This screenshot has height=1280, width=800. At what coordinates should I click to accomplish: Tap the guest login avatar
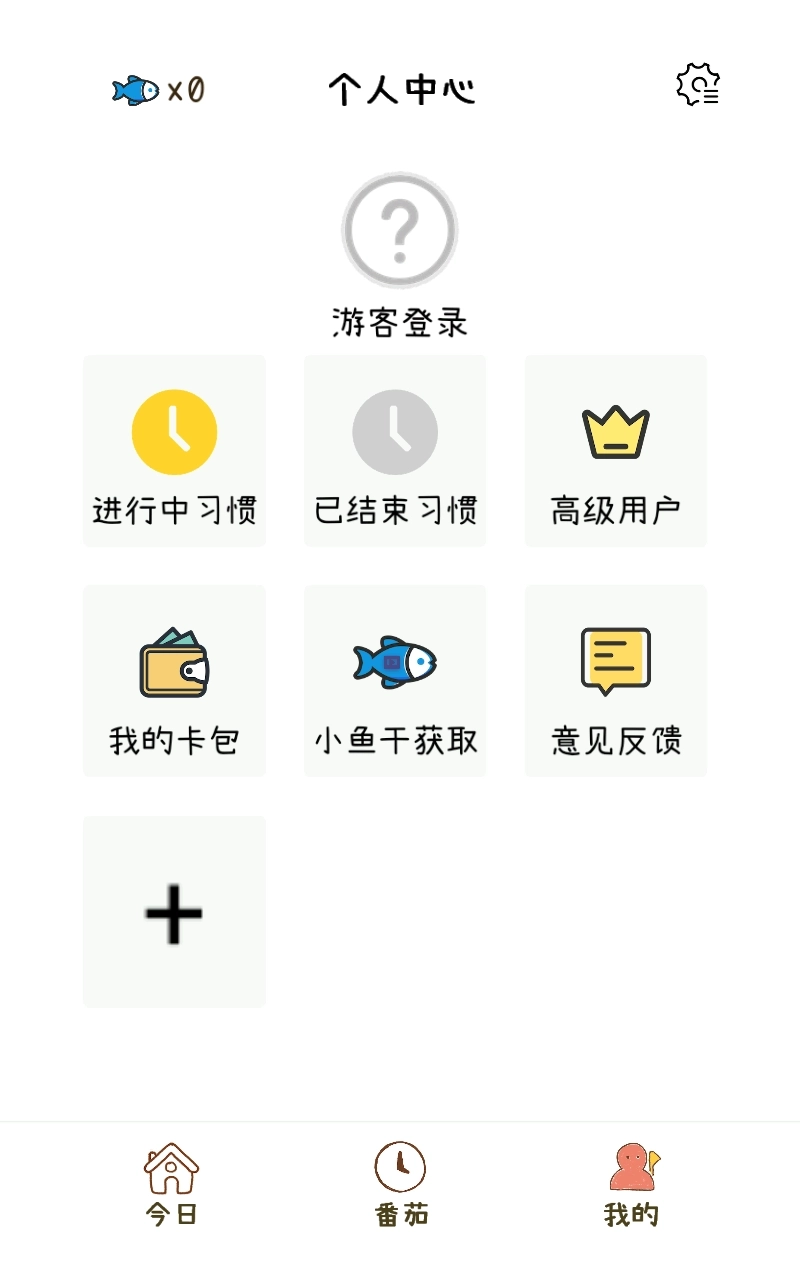pos(400,231)
